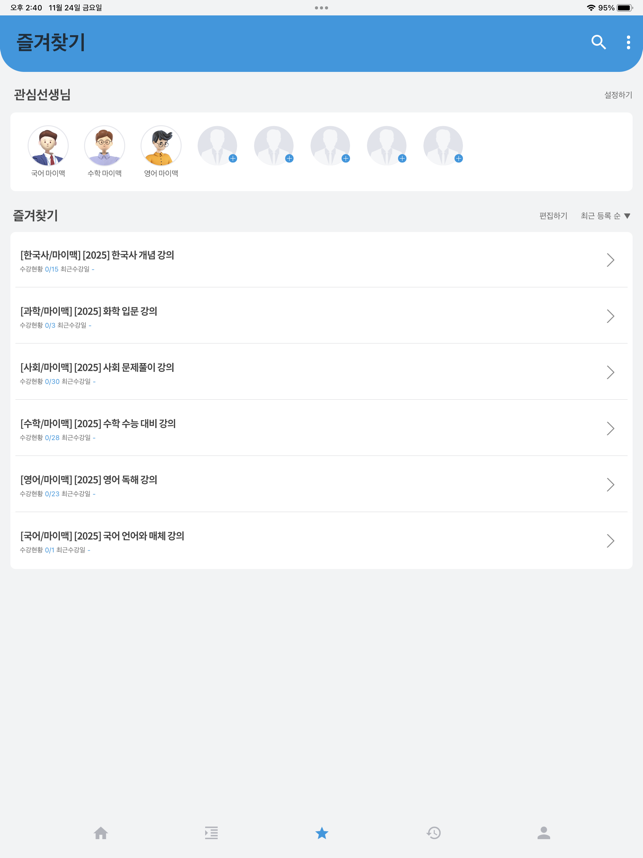Open the 한국사 개념 강의 course
643x858 pixels.
point(320,260)
